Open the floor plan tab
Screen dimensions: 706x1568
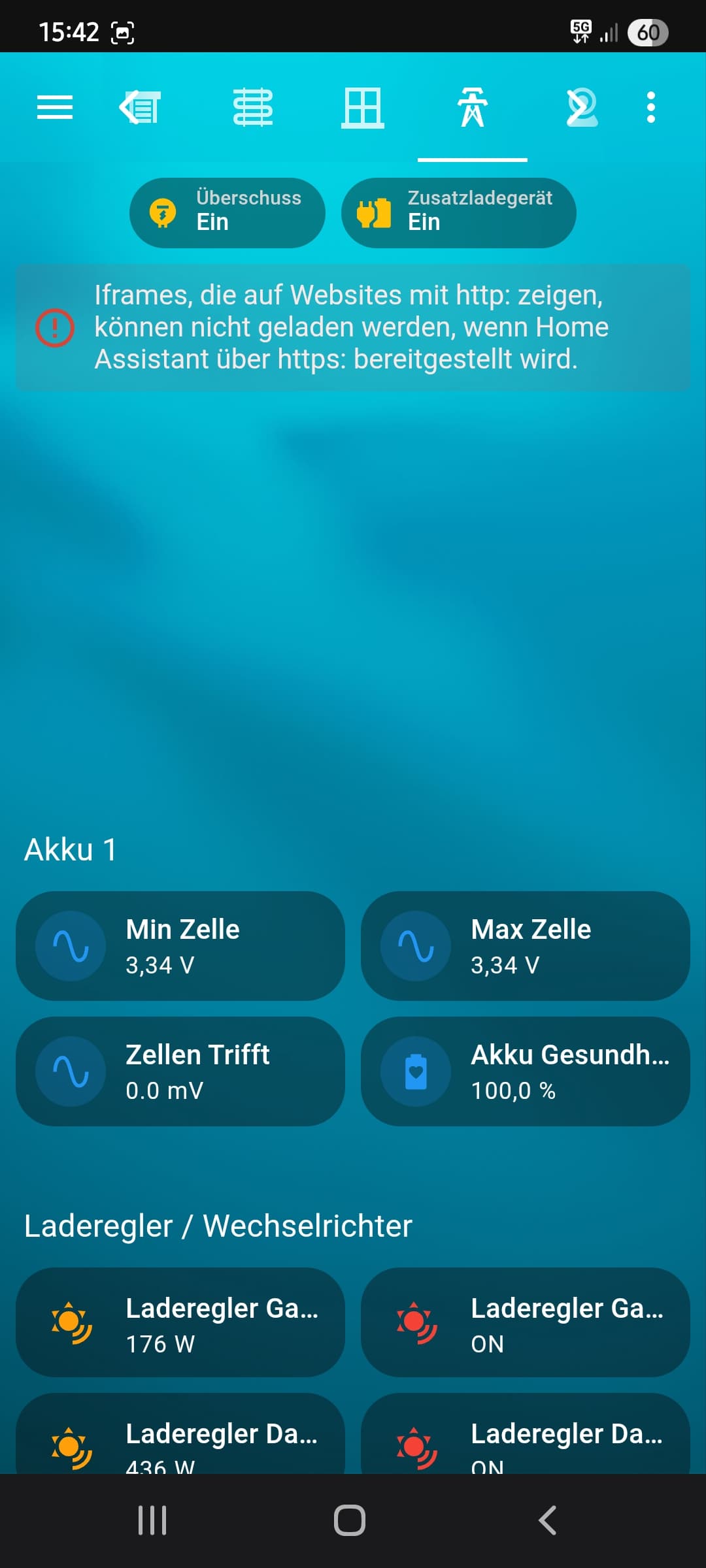tap(363, 107)
